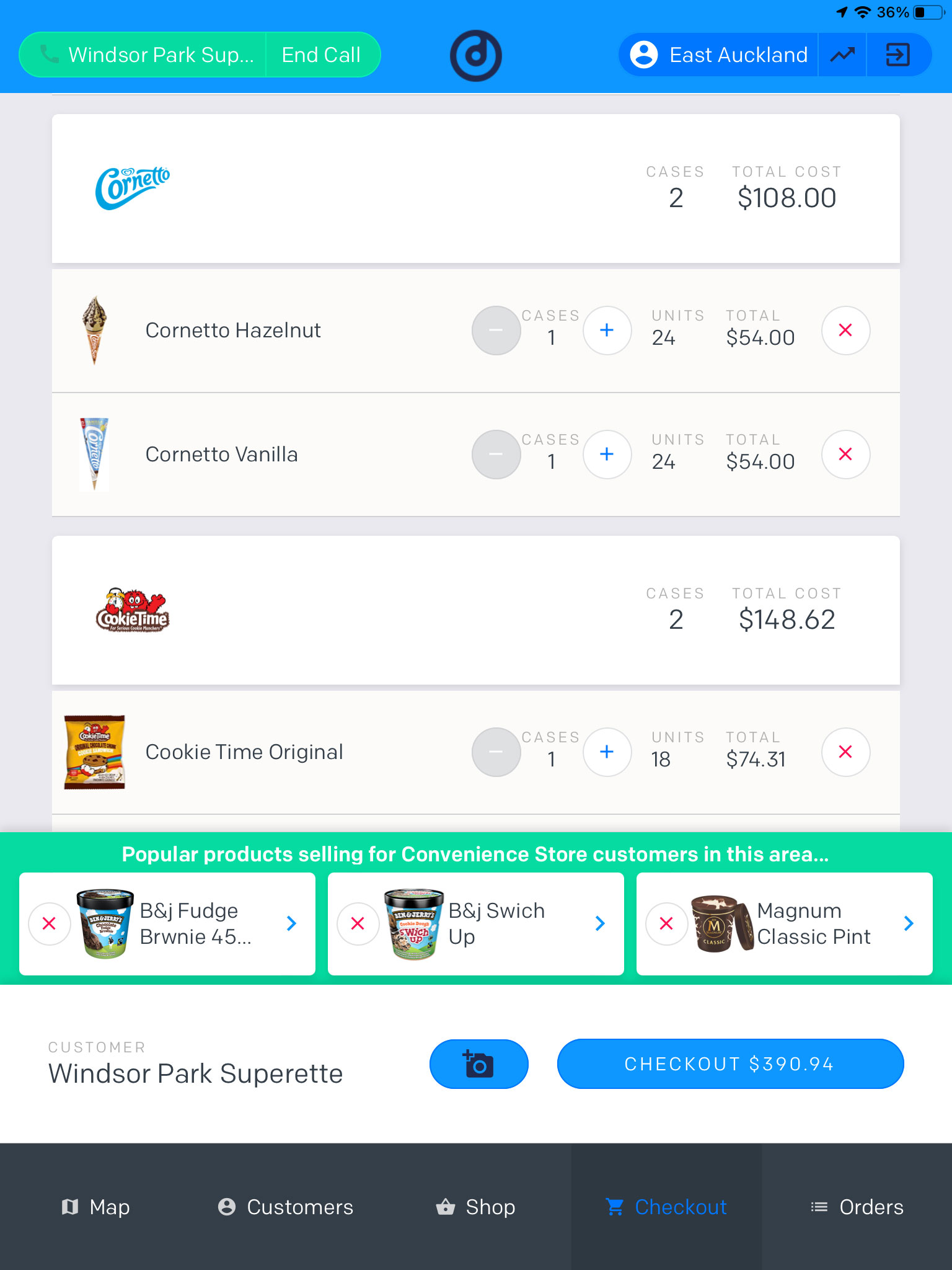Delete Cornetto Vanilla from the cart
Screen dimensions: 952x1270
[845, 455]
